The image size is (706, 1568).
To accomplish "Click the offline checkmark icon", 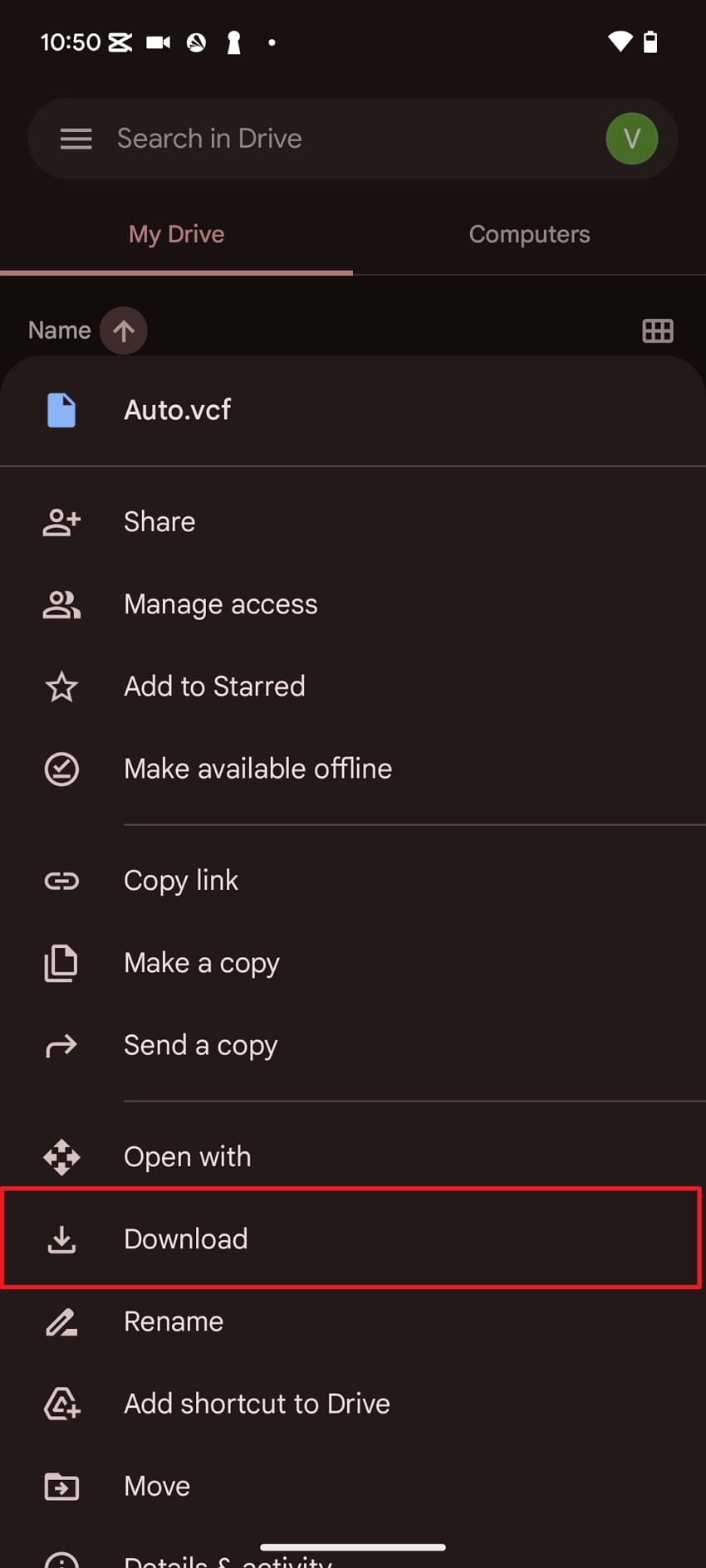I will click(x=61, y=769).
